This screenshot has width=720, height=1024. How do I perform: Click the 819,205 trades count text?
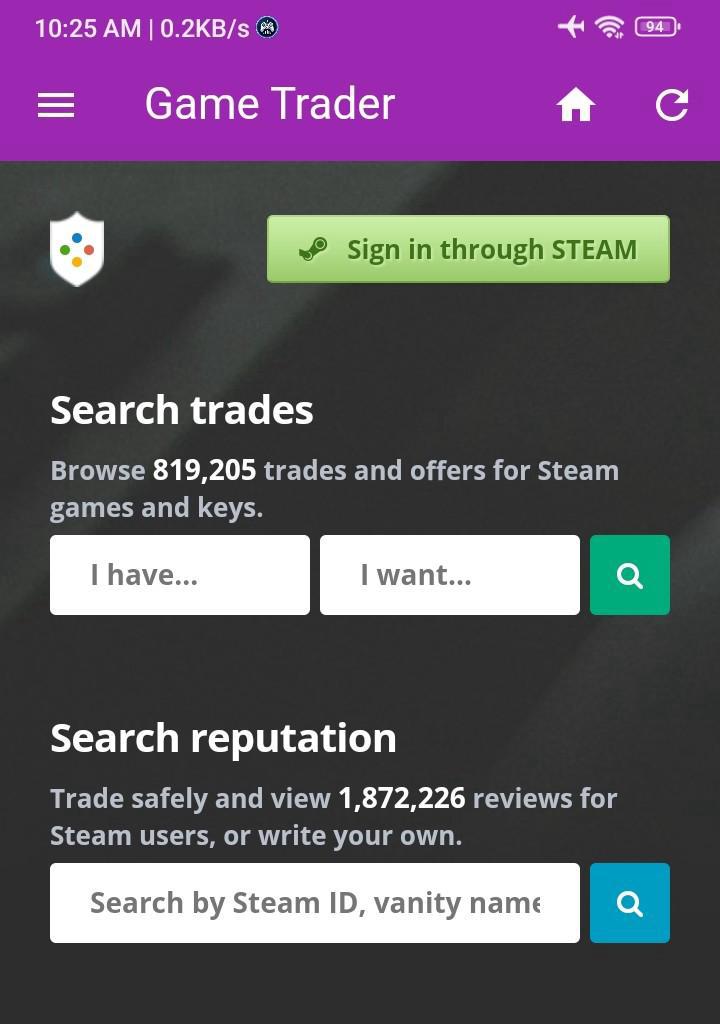click(205, 470)
